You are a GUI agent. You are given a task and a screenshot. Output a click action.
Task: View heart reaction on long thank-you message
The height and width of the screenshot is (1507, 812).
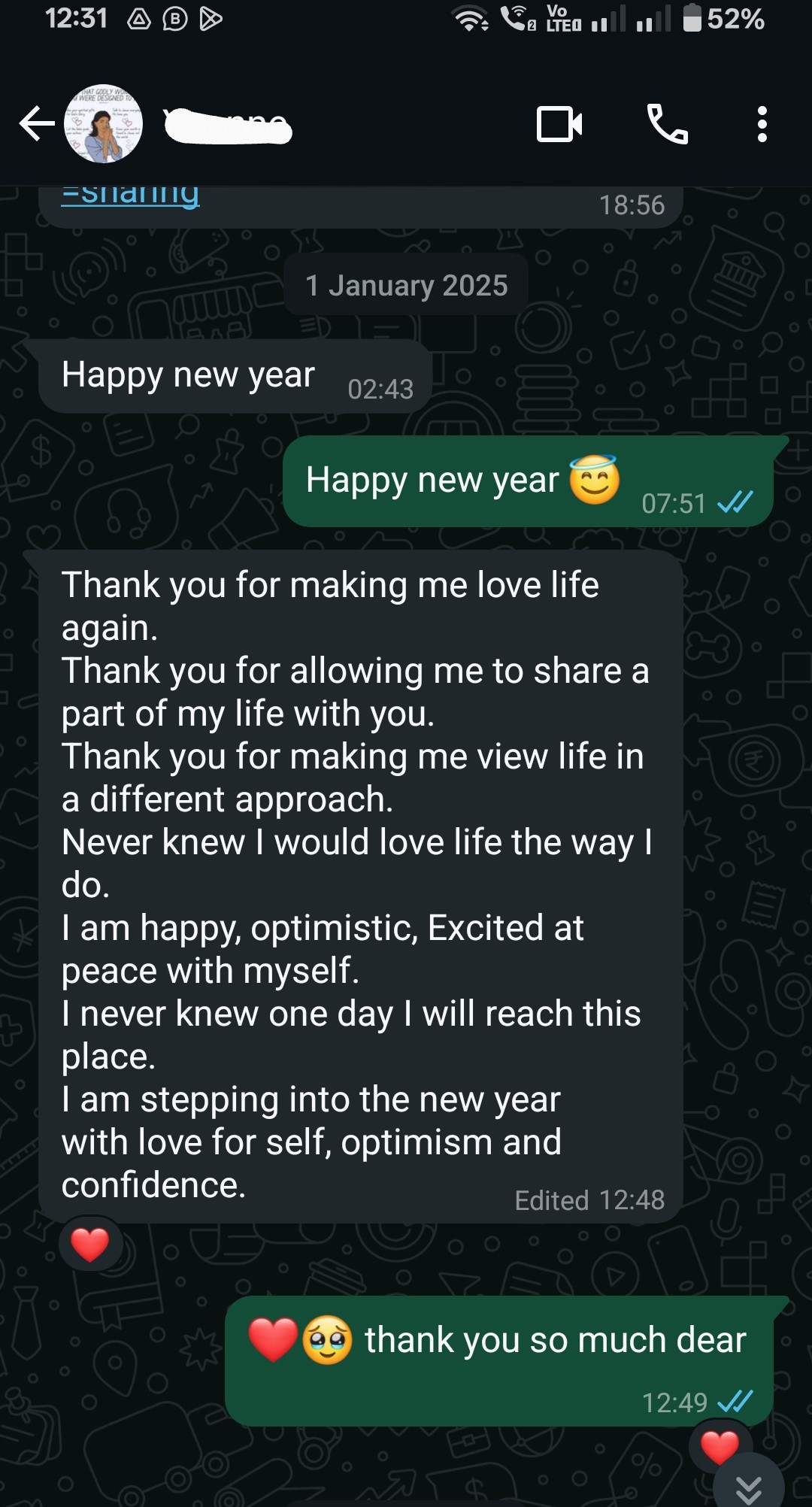89,1245
